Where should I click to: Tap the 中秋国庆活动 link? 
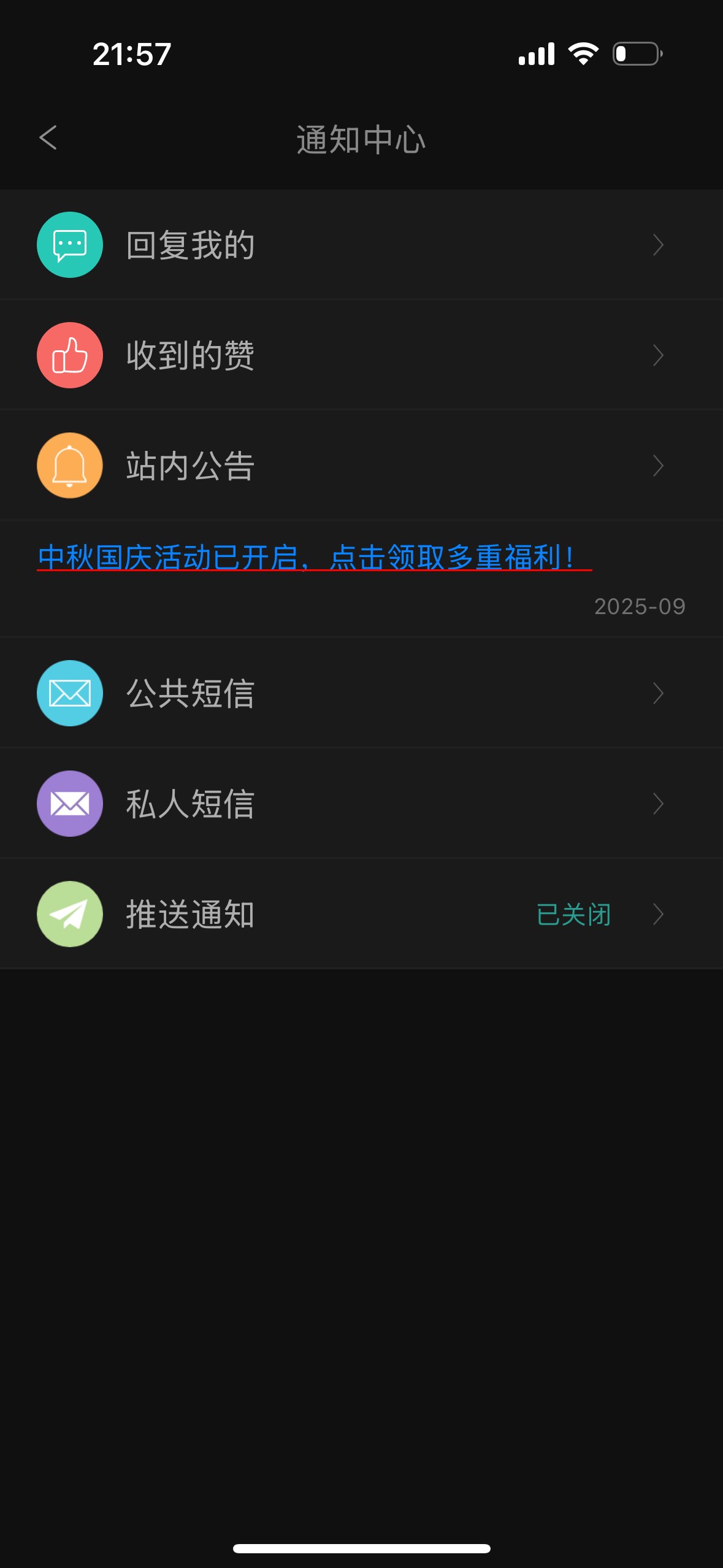click(x=307, y=558)
